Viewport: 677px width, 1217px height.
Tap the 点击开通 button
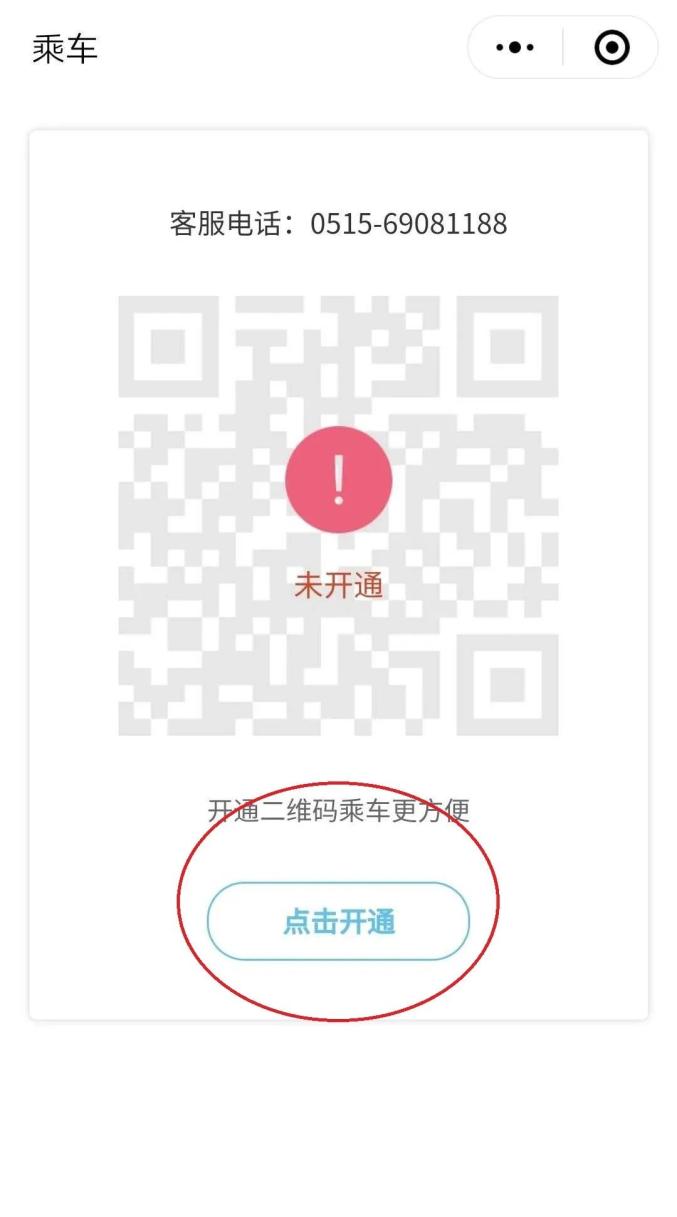coord(338,921)
